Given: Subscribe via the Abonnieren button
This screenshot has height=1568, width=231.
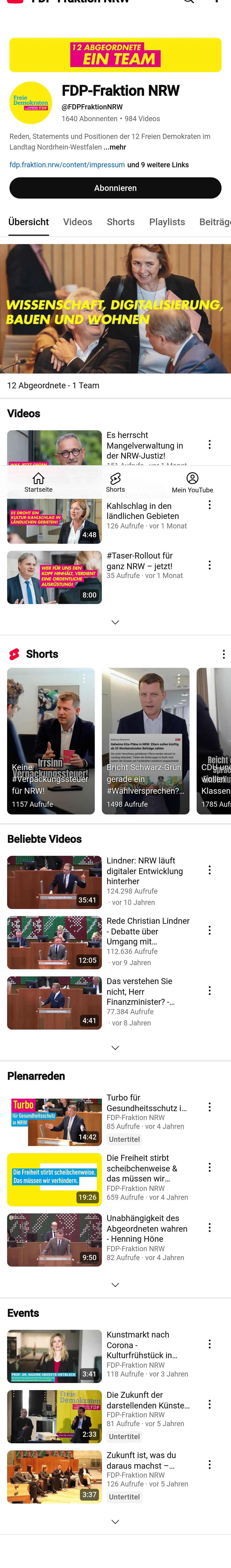Looking at the screenshot, I should (x=115, y=188).
